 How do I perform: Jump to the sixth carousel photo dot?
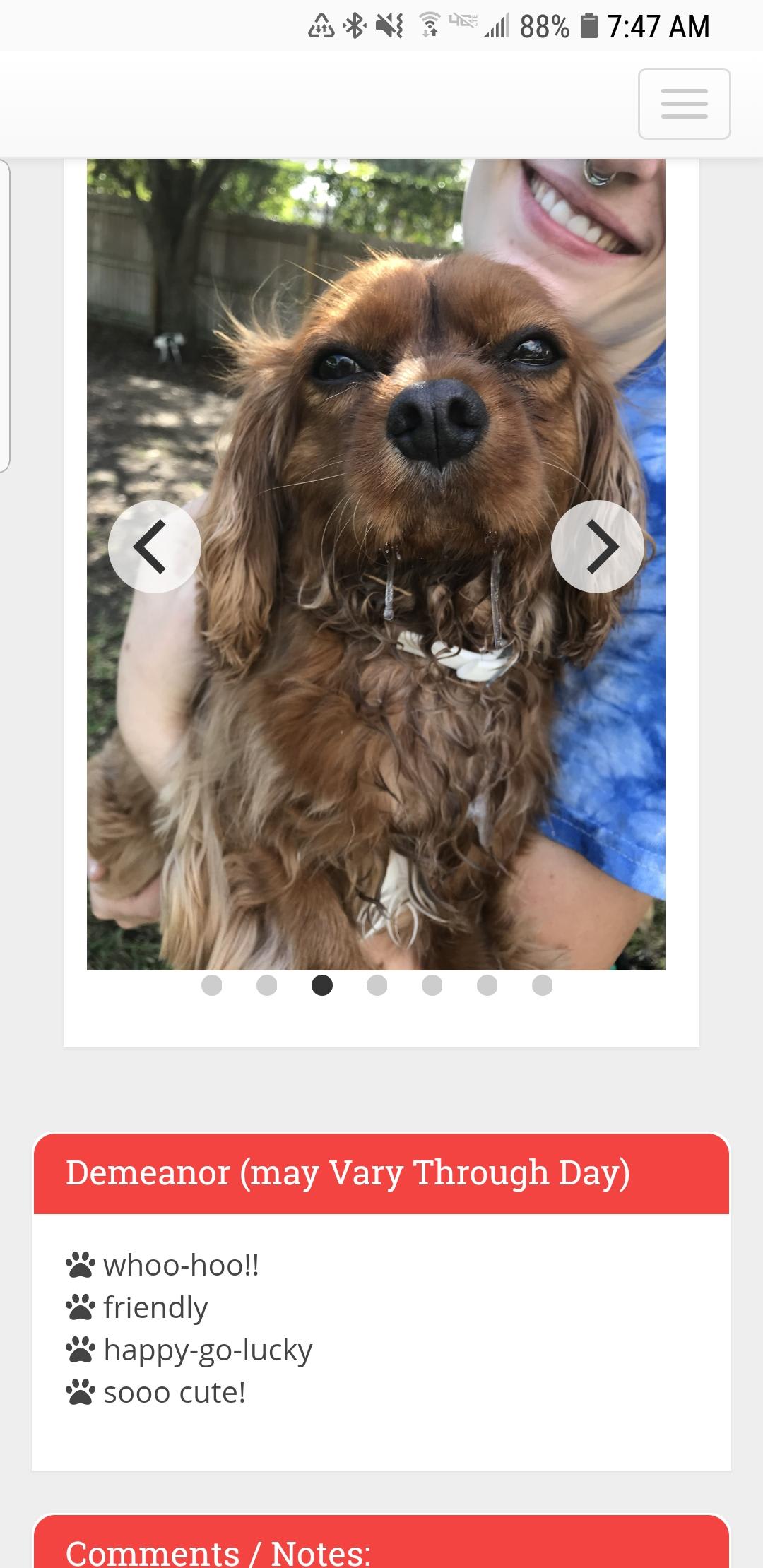pos(487,985)
